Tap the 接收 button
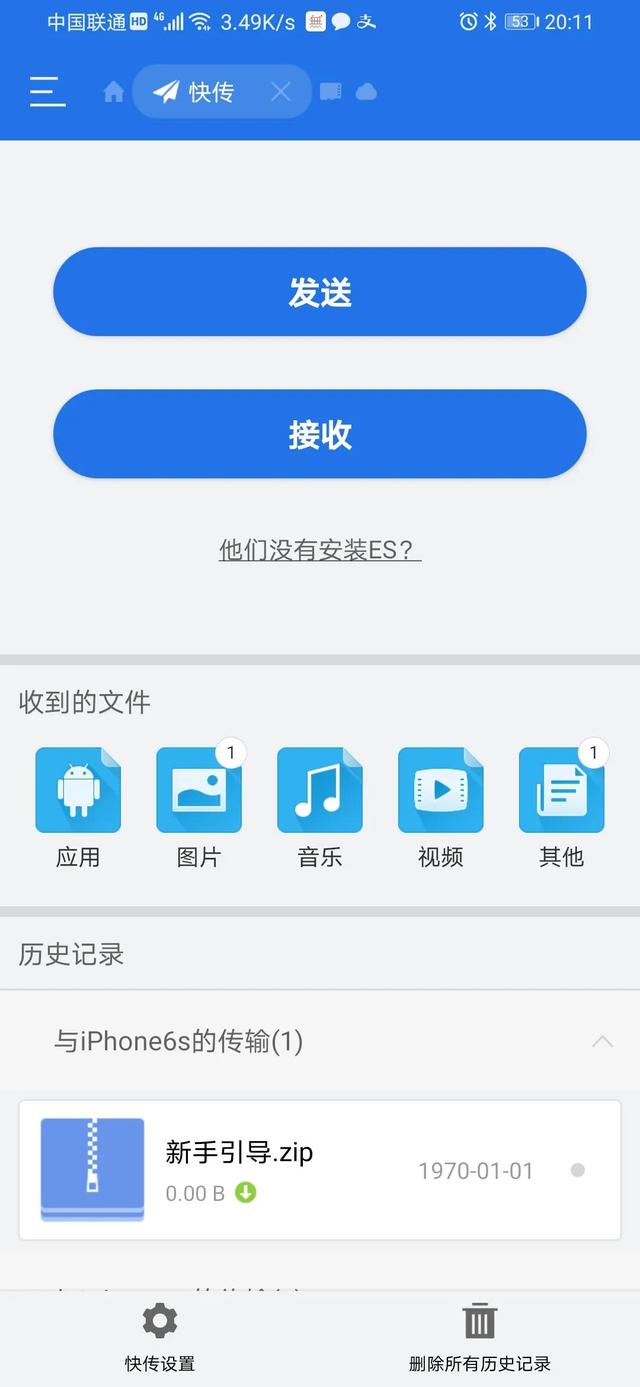The image size is (640, 1387). click(x=320, y=434)
